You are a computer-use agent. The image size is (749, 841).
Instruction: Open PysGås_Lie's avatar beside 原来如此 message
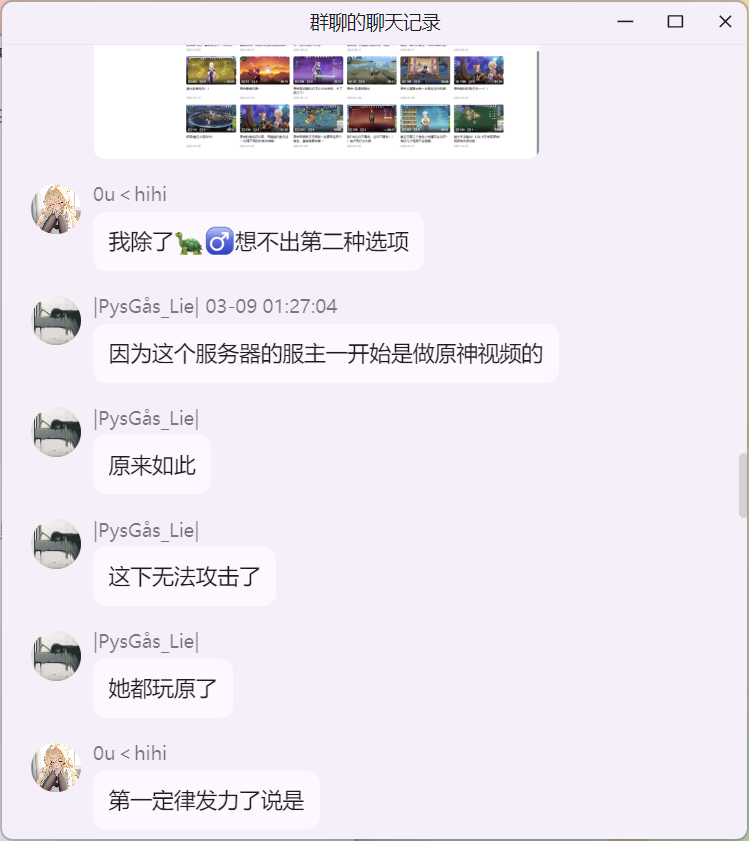point(56,432)
